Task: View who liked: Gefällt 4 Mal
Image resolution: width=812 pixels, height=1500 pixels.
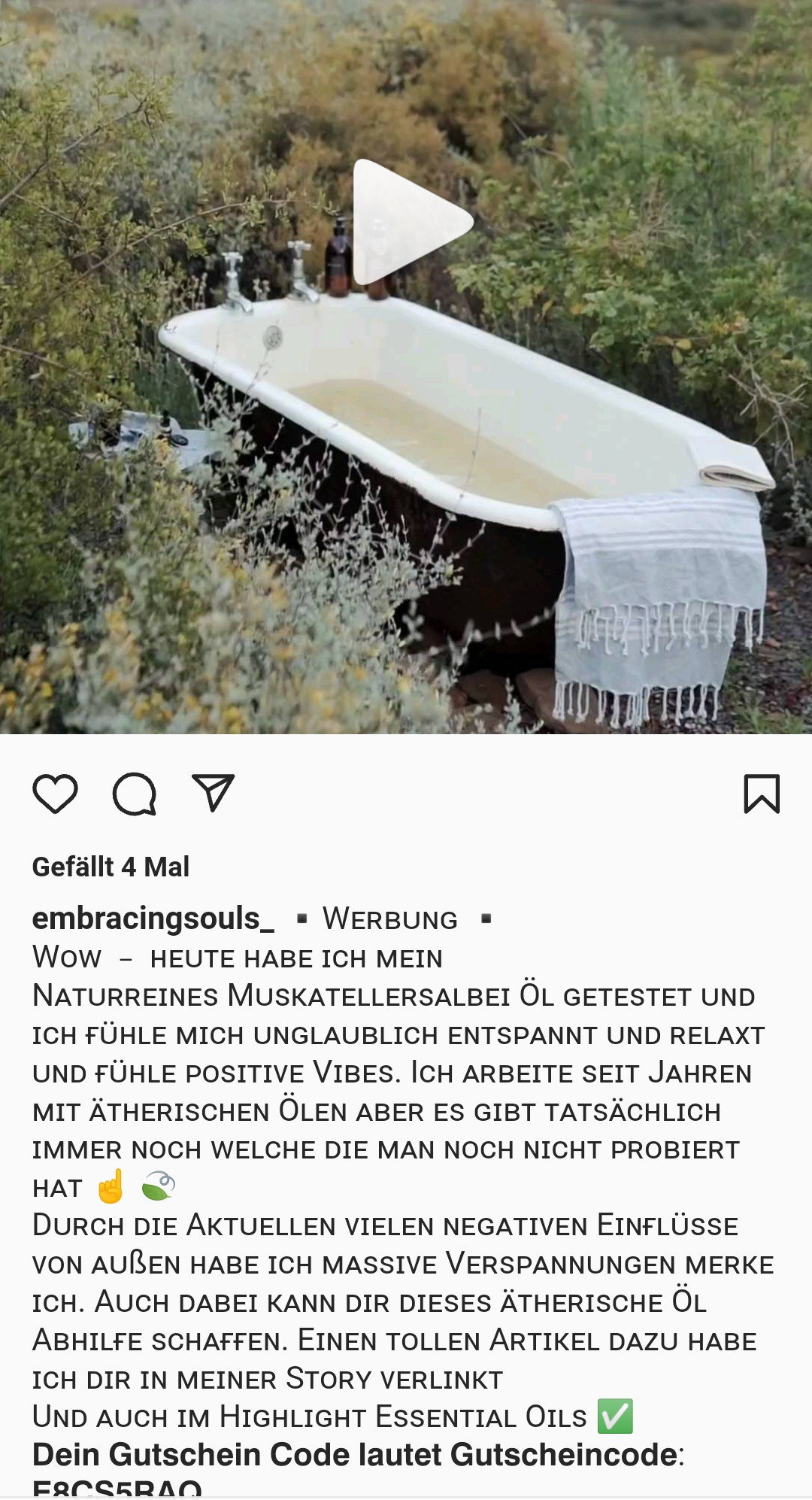Action: click(x=111, y=867)
